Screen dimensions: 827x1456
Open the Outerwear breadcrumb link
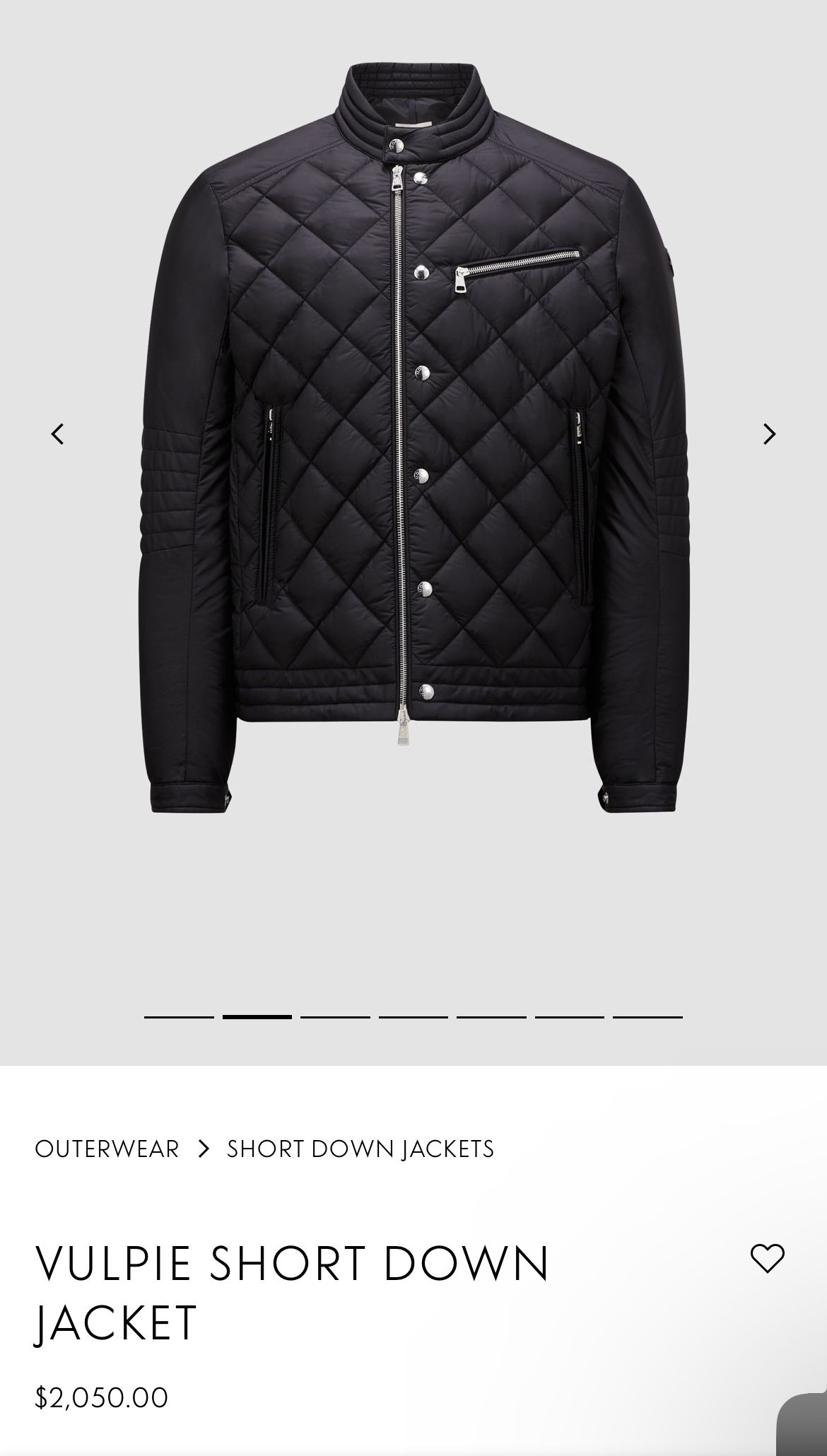click(x=107, y=1149)
